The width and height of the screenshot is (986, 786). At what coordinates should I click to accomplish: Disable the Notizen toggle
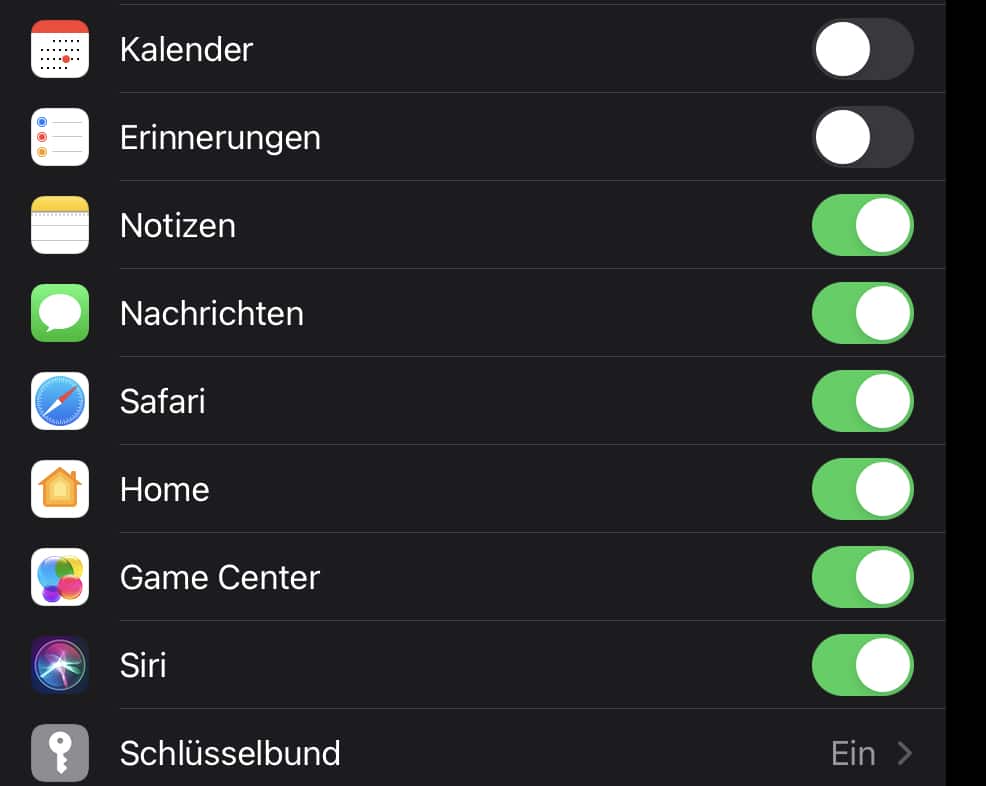pyautogui.click(x=862, y=225)
